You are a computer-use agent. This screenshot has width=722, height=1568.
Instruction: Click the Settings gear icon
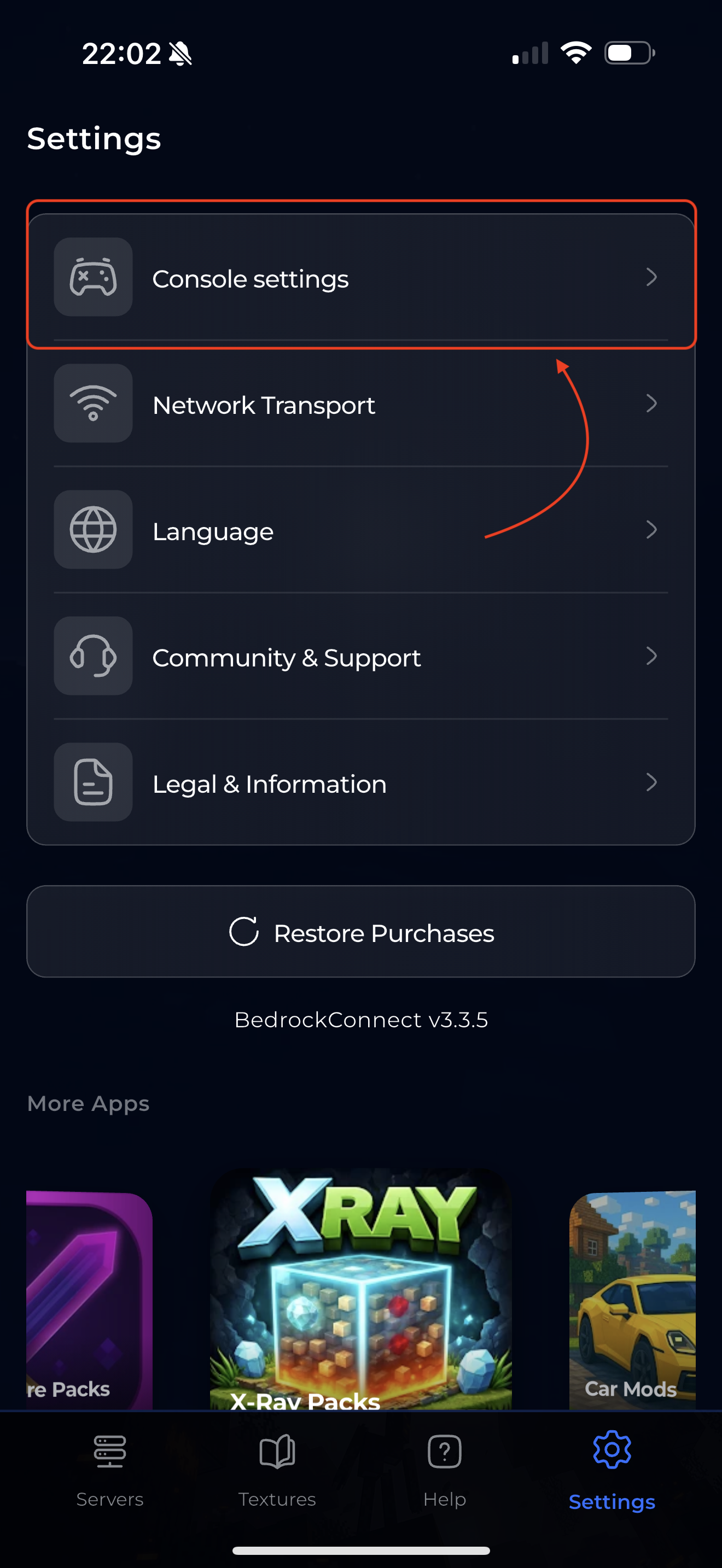[611, 1452]
